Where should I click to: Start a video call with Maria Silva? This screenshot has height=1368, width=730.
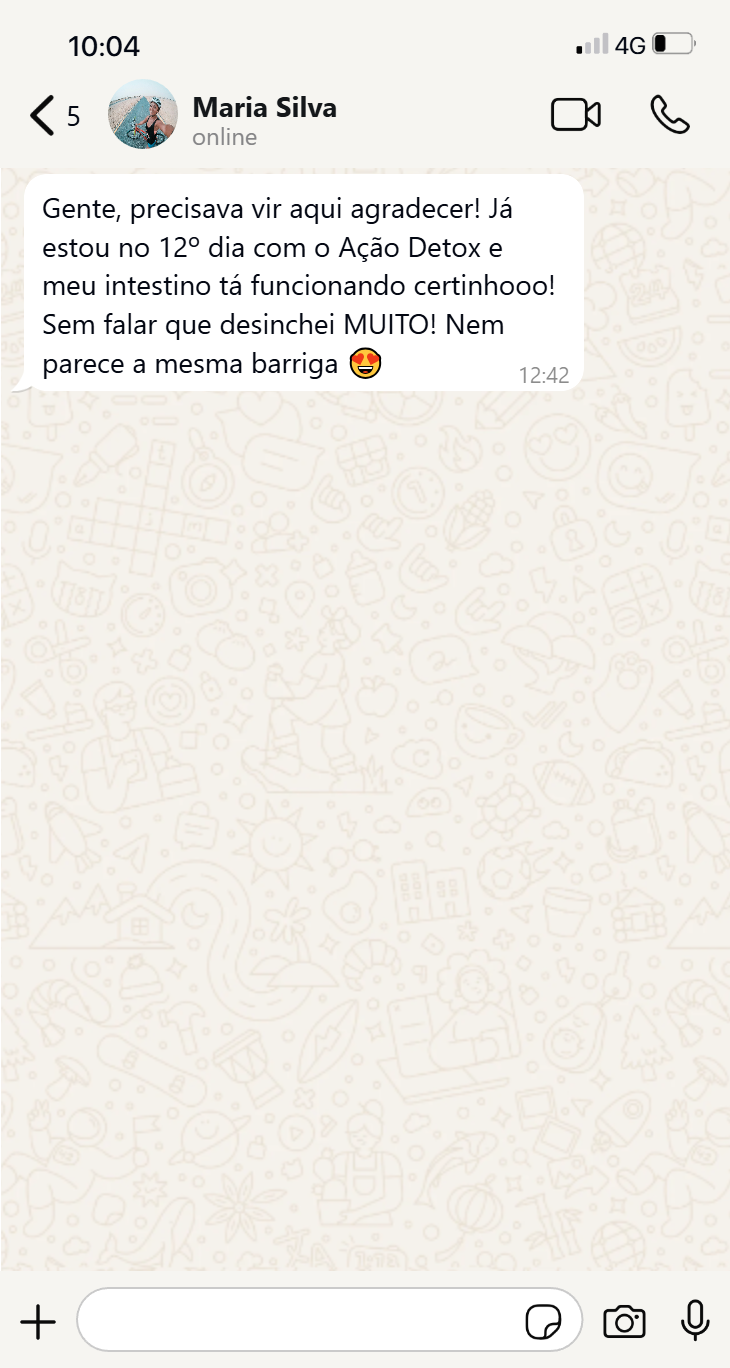point(576,115)
